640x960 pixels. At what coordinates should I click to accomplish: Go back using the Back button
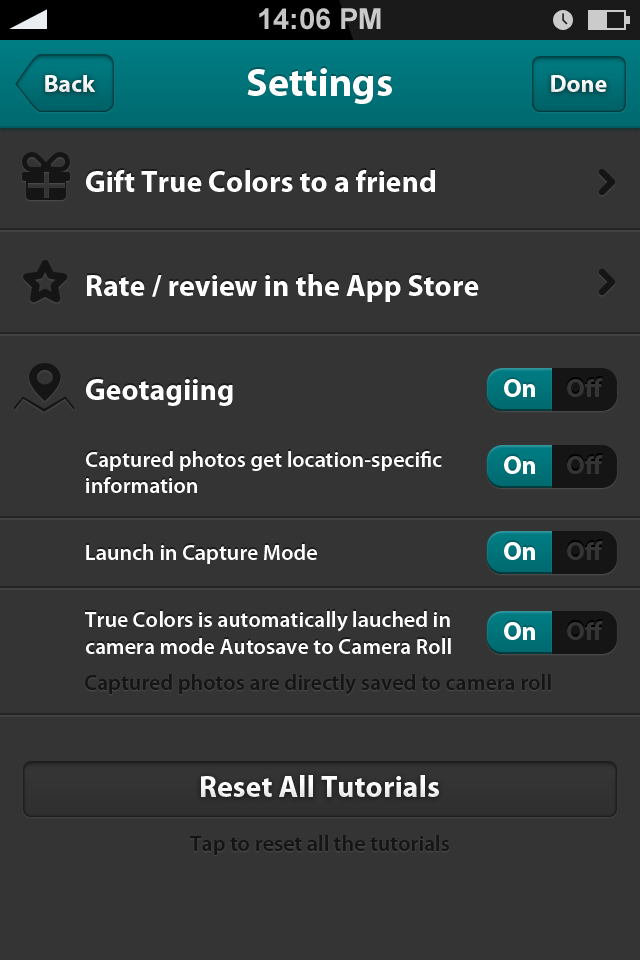(x=66, y=84)
